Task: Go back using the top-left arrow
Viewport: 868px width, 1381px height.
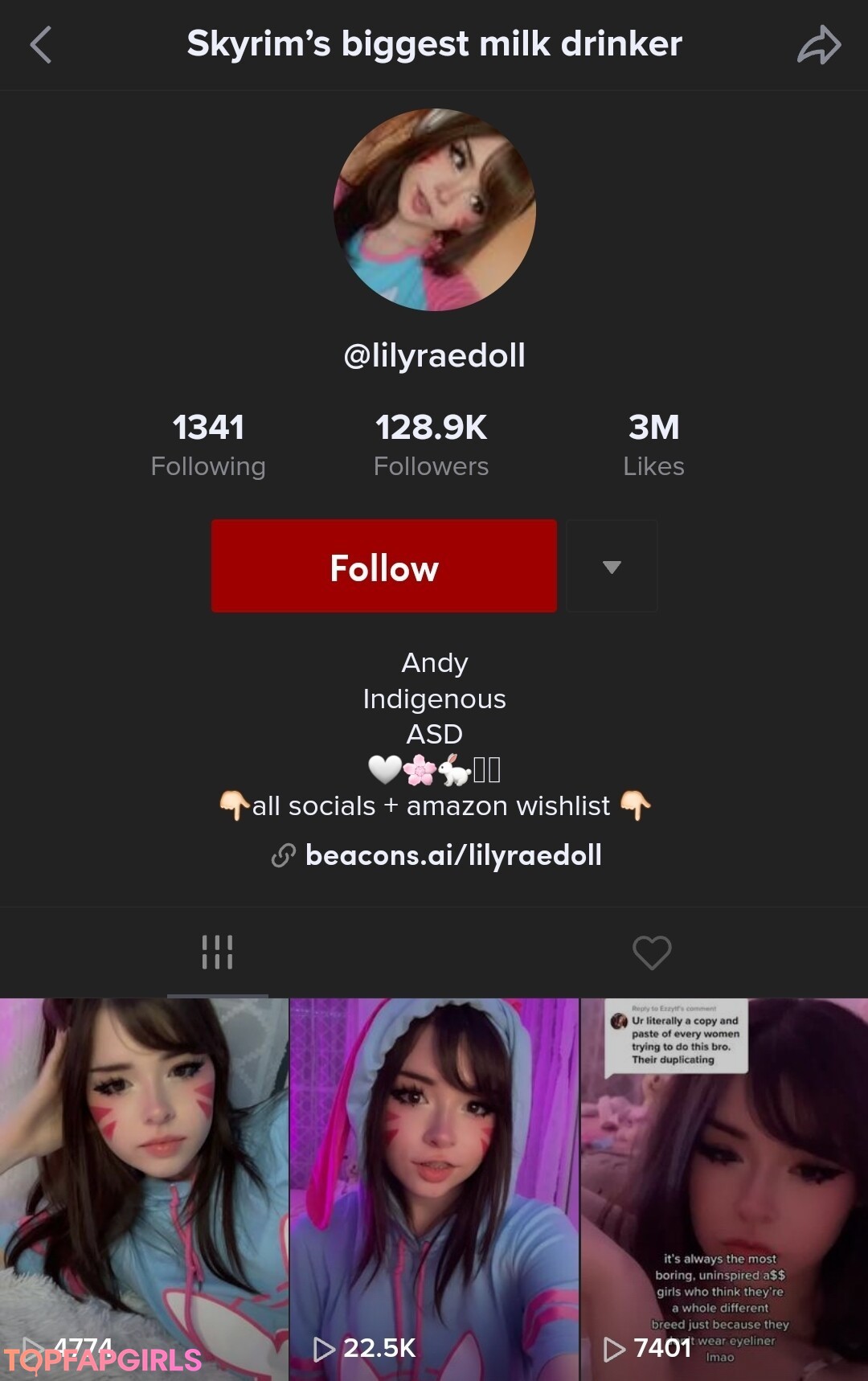Action: (41, 44)
